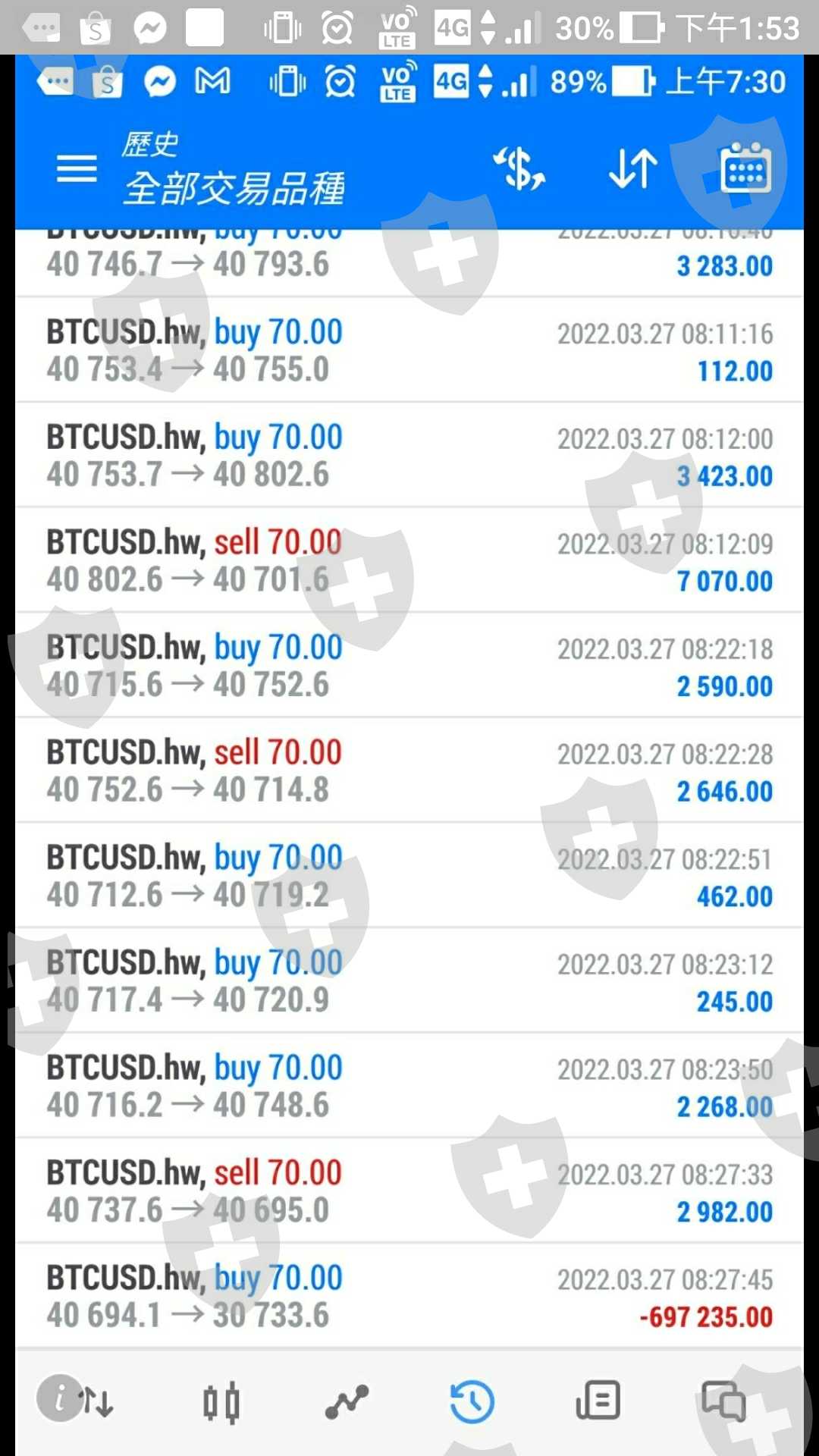Open the image info button
The image size is (819, 1456).
[x=60, y=1398]
